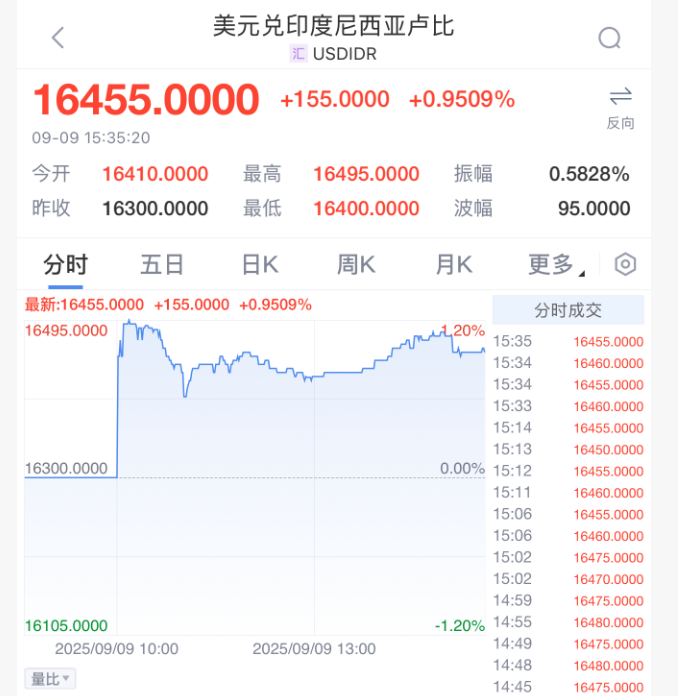Viewport: 678px width, 696px height.
Task: Select the 日K chart tab
Action: (259, 265)
